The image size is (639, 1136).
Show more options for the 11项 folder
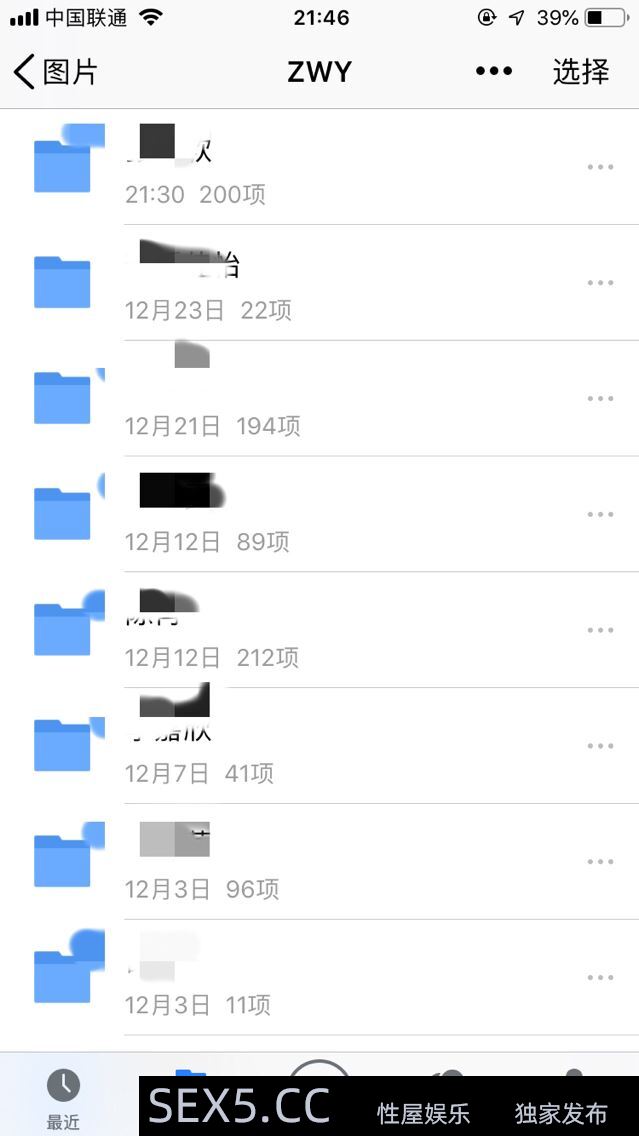[x=600, y=977]
